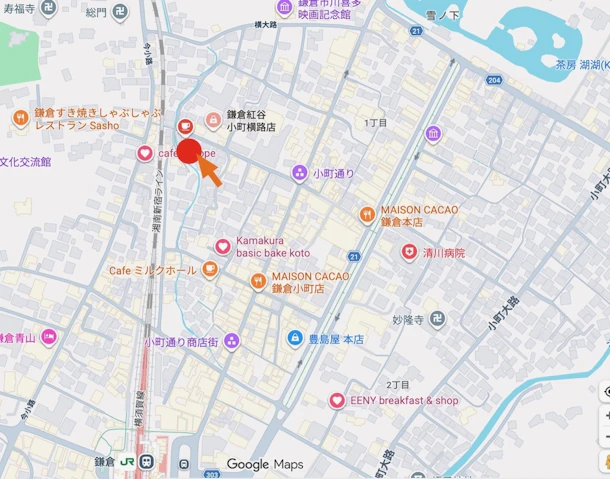Viewport: 610px width, 479px height.
Task: Select the MAISON CACAO 鎌倉本店 pin
Action: click(367, 216)
